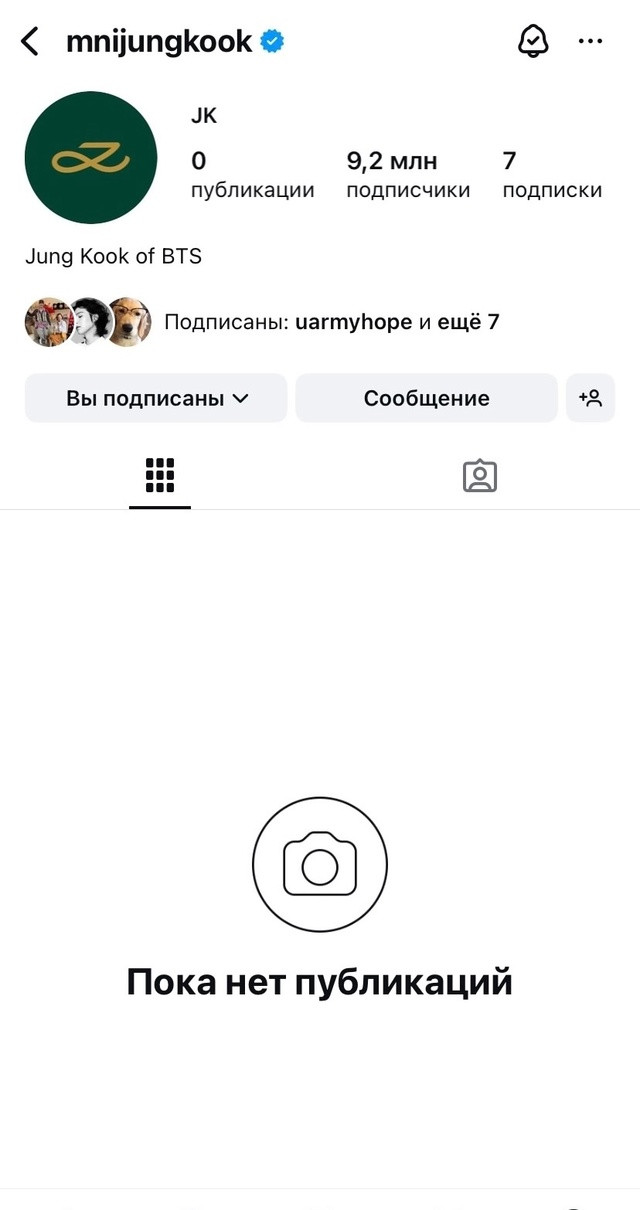Expand the Вы подписаны dropdown
Screen dimensions: 640x1210
coord(156,398)
